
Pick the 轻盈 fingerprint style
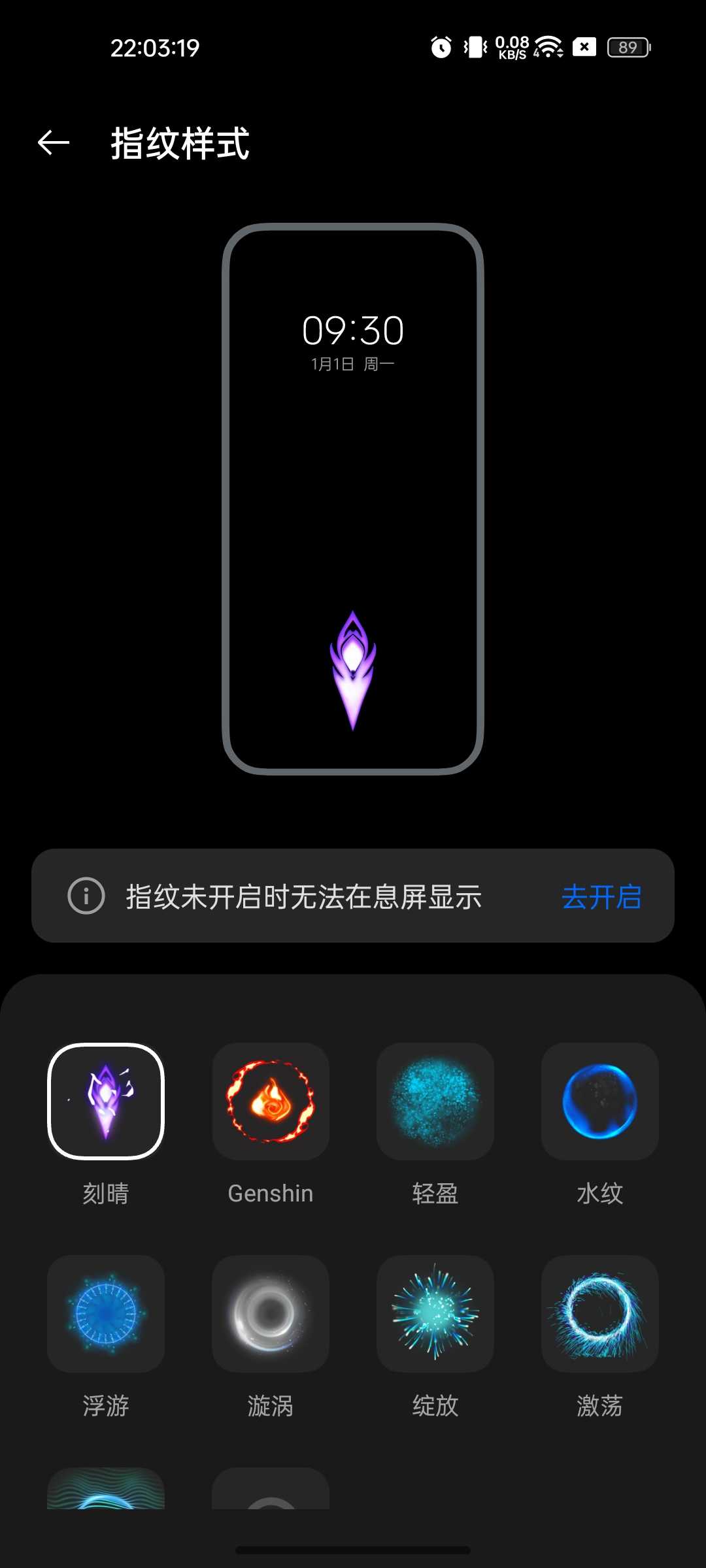coord(435,1102)
